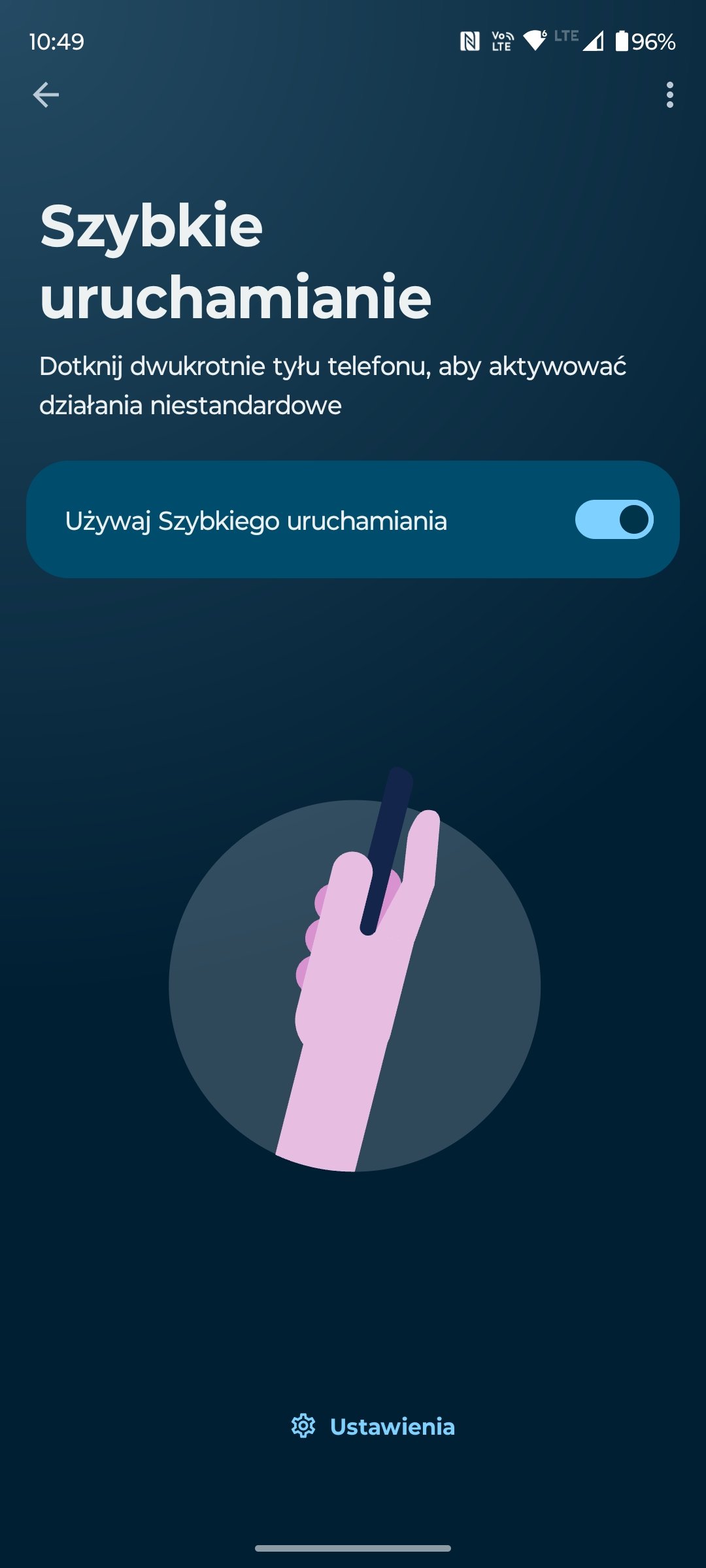Open Ustawienia at the bottom

click(x=373, y=1426)
